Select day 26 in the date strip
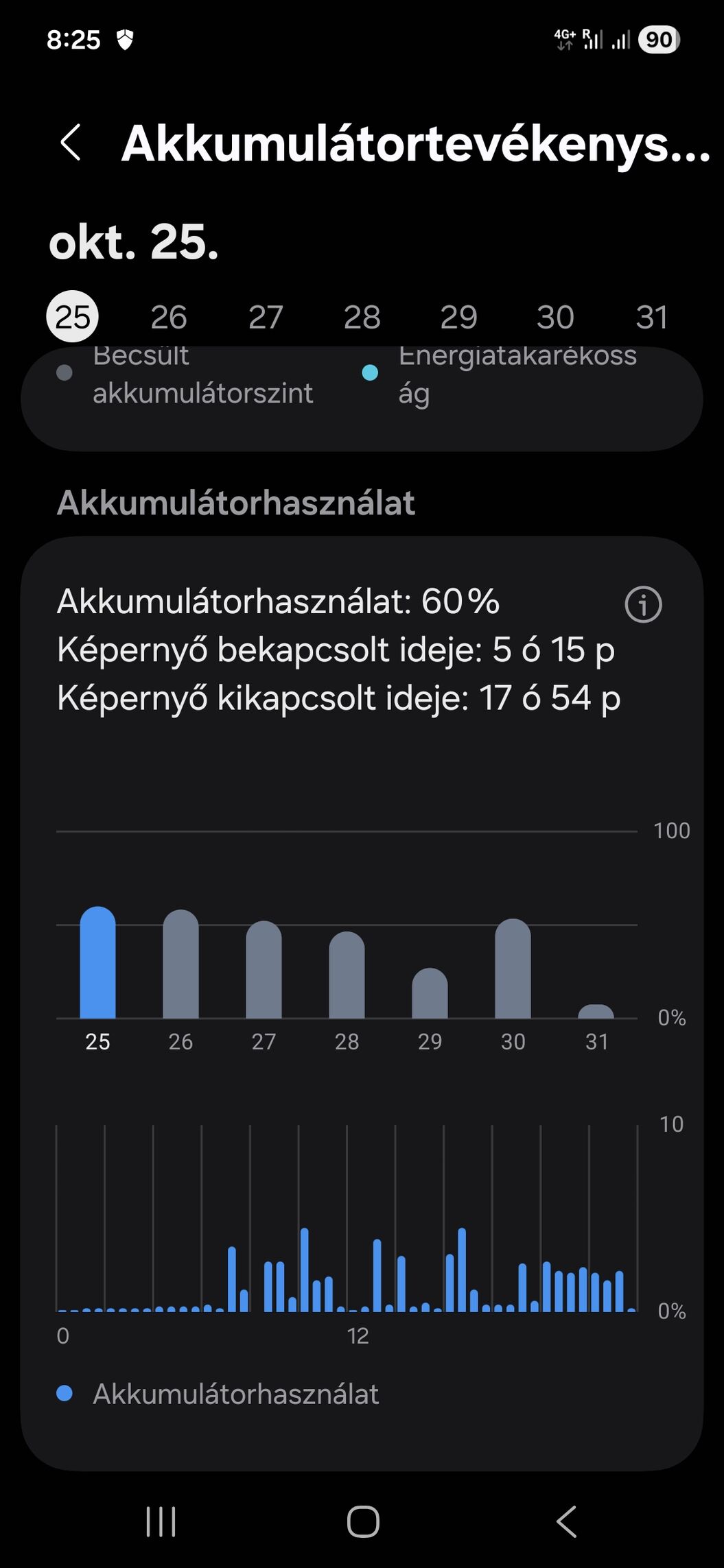 tap(168, 317)
